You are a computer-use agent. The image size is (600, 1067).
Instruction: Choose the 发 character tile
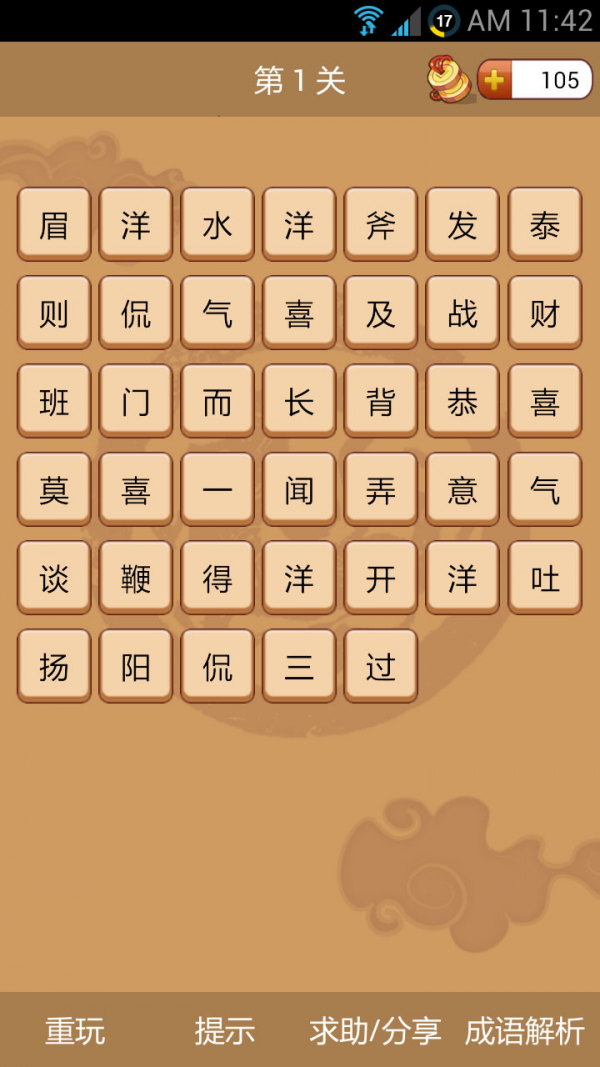tap(463, 225)
